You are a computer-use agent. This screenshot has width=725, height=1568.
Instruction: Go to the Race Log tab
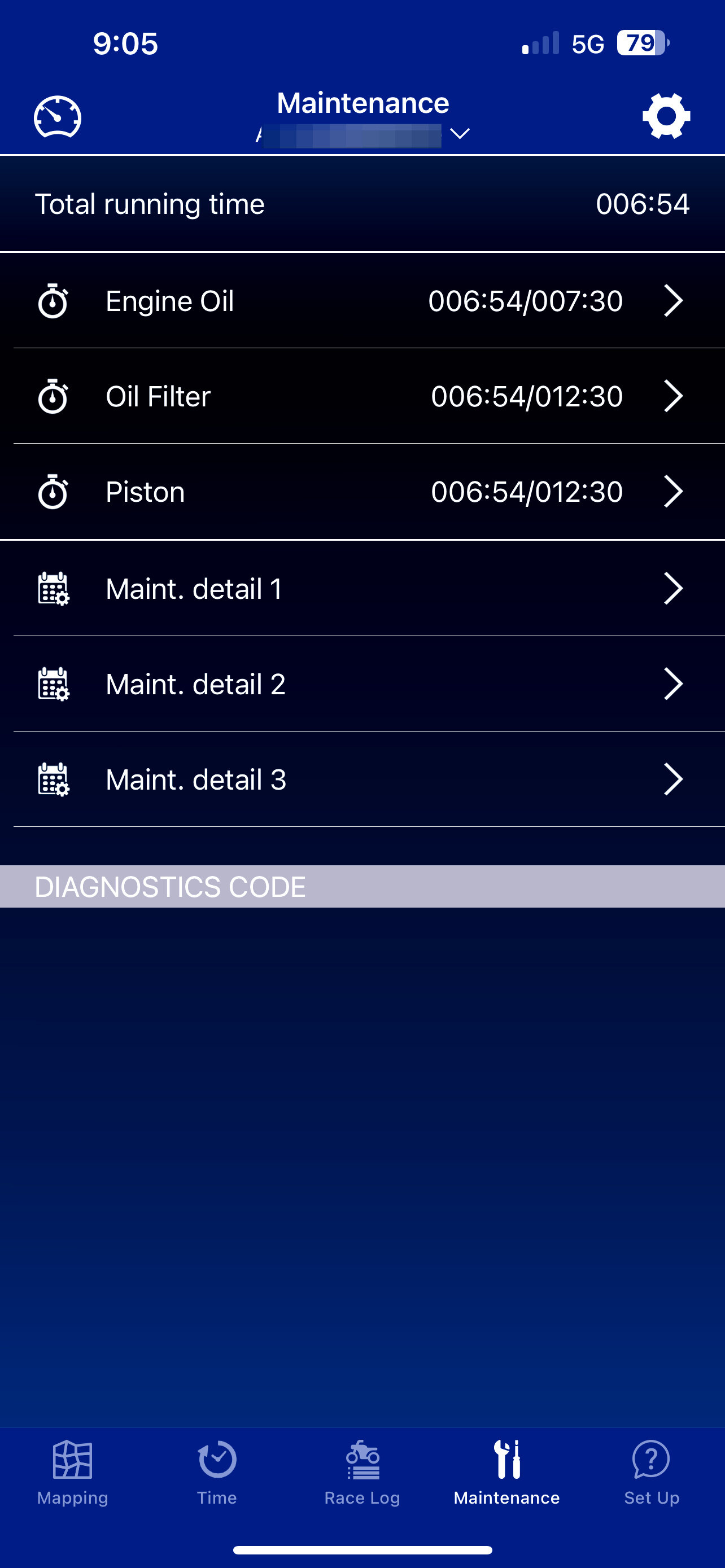click(362, 1472)
